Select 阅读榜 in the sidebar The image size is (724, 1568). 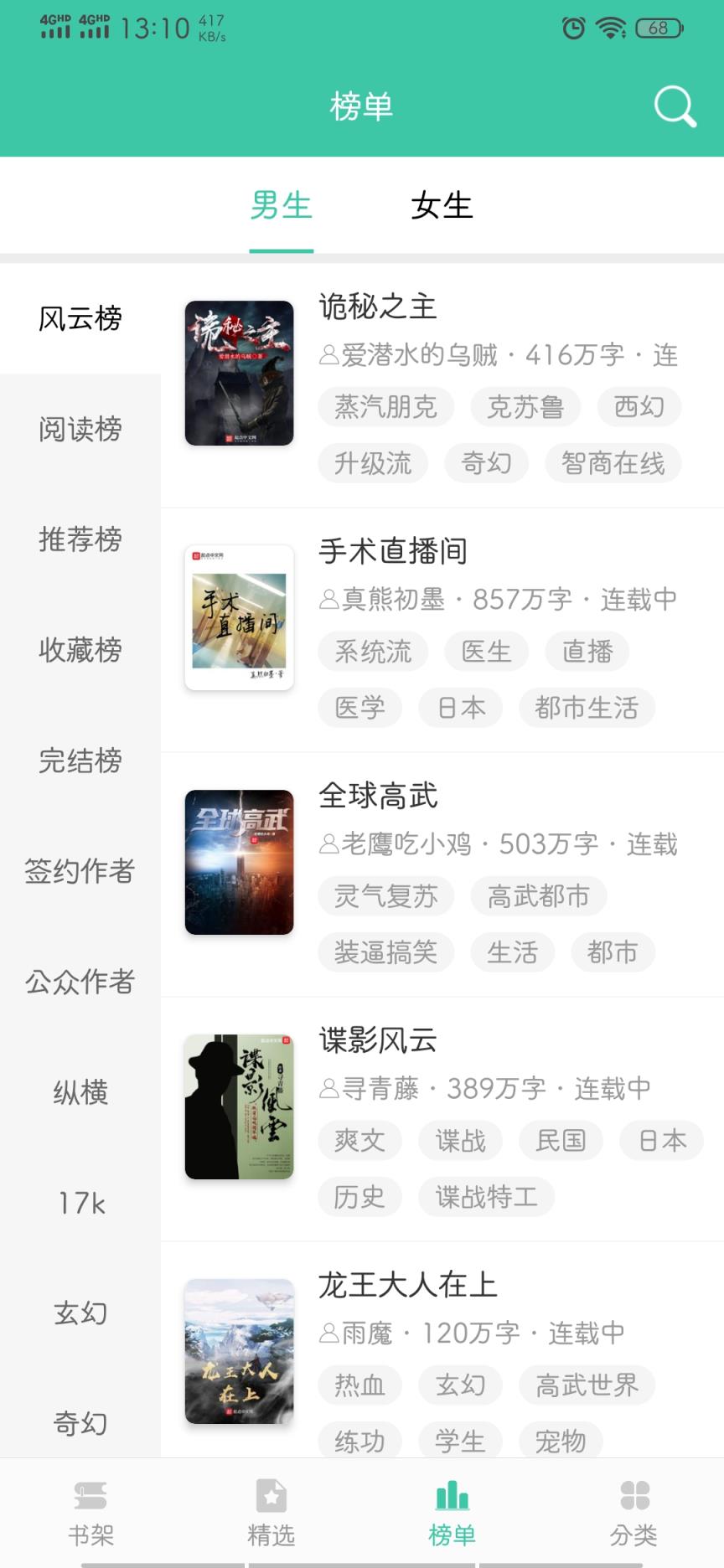81,430
